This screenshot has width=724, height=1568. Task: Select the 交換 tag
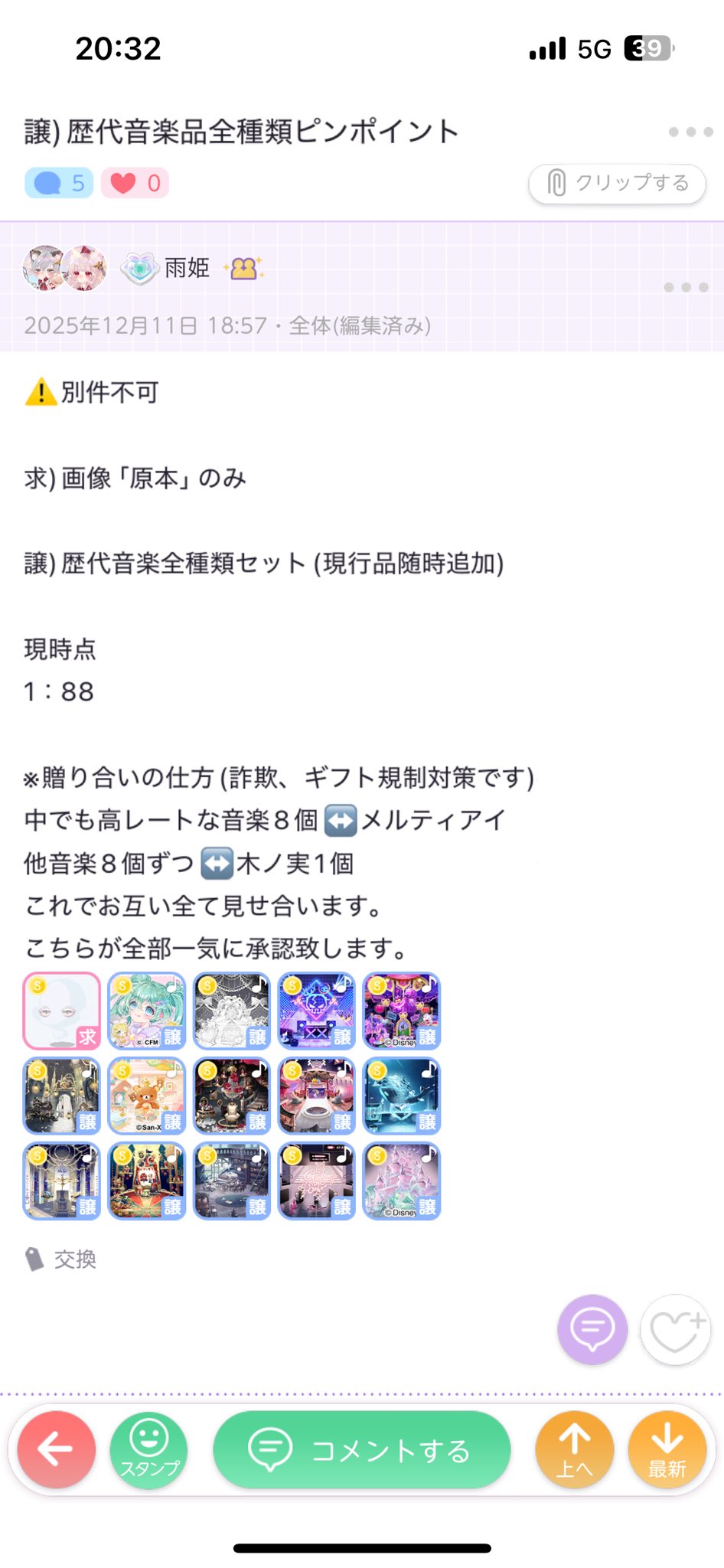coord(74,1259)
